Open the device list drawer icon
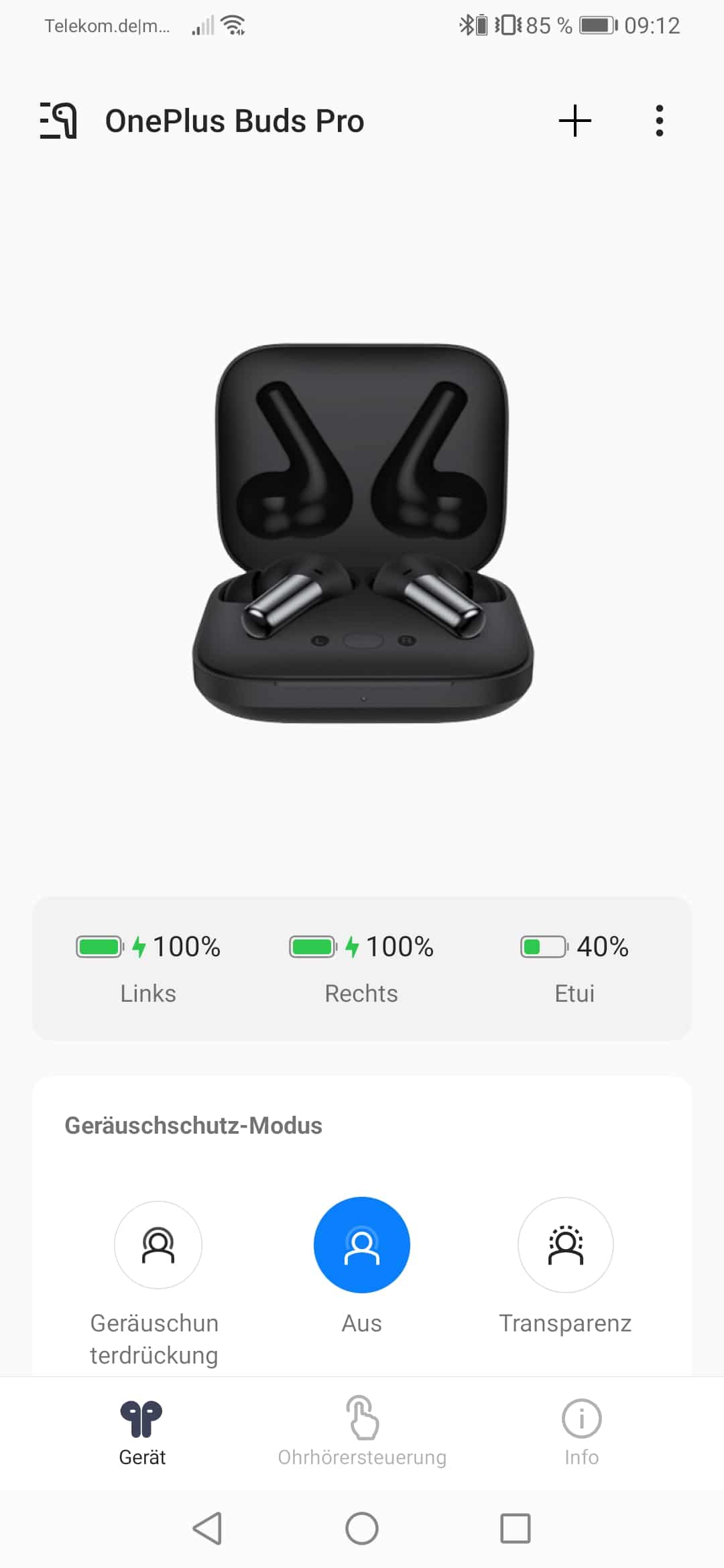This screenshot has height=1568, width=724. click(58, 121)
